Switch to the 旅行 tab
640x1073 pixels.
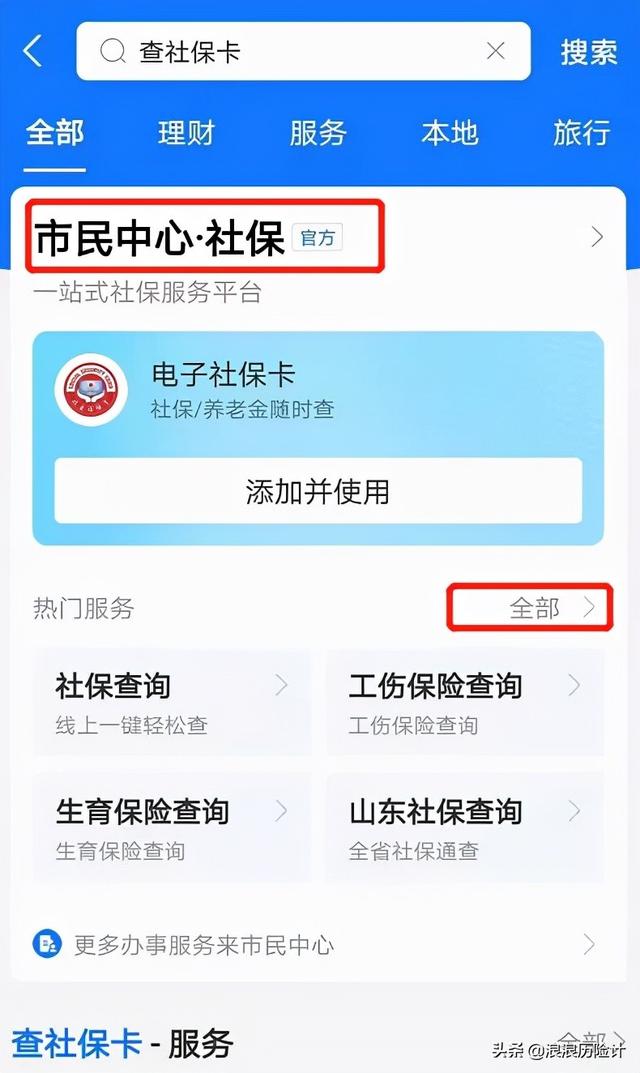(x=581, y=133)
